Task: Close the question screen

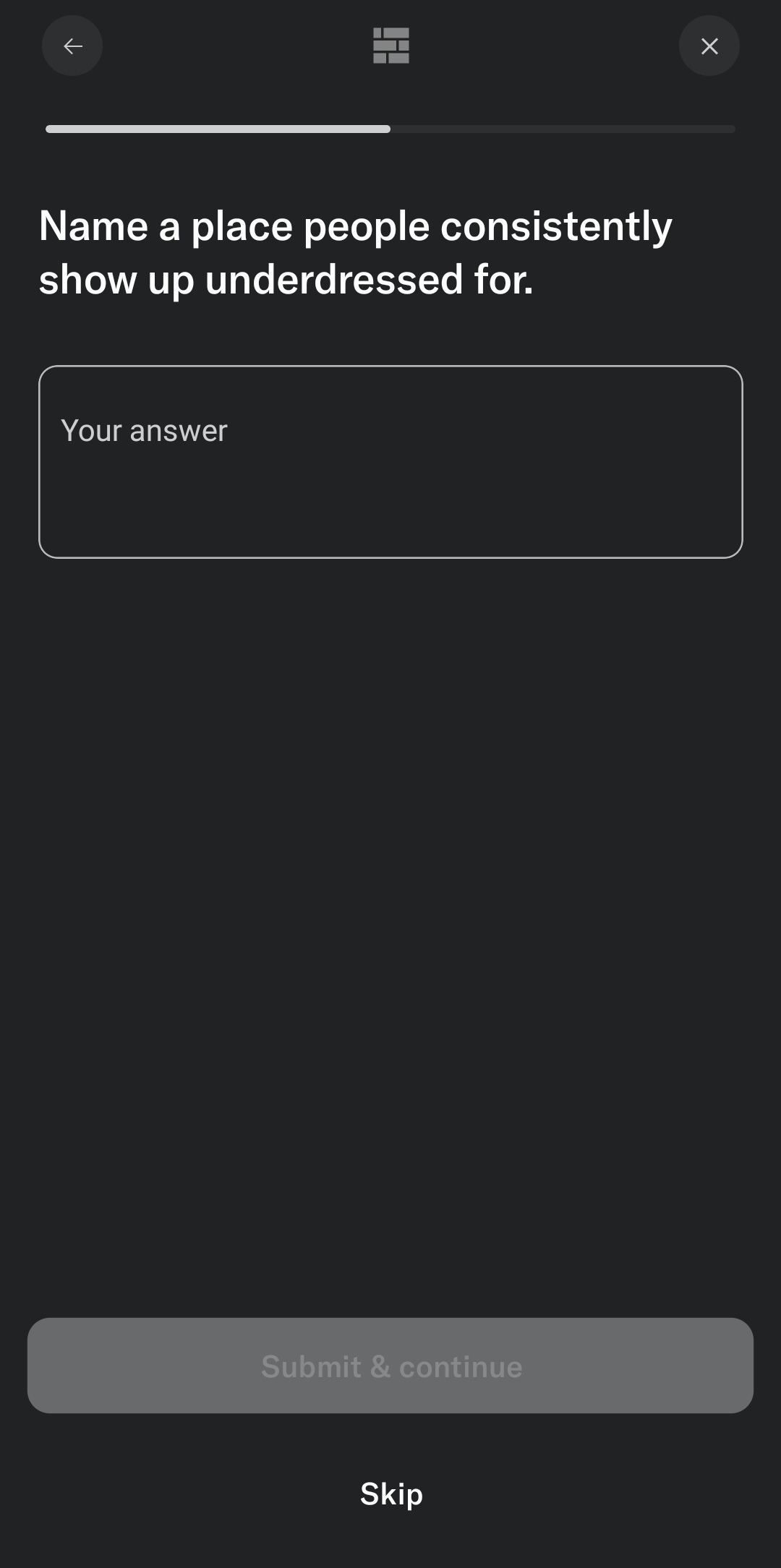Action: pos(709,46)
